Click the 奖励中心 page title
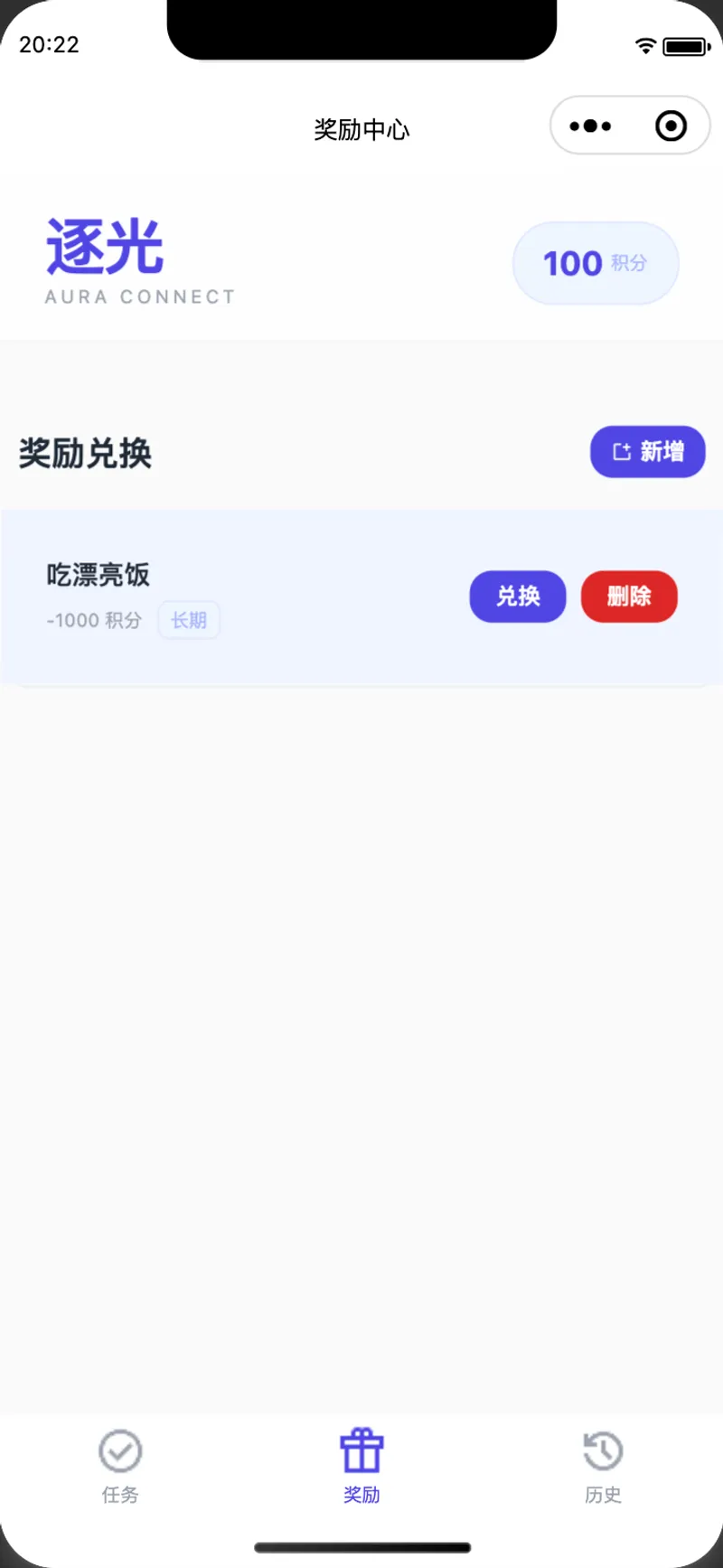Image resolution: width=723 pixels, height=1568 pixels. (361, 129)
